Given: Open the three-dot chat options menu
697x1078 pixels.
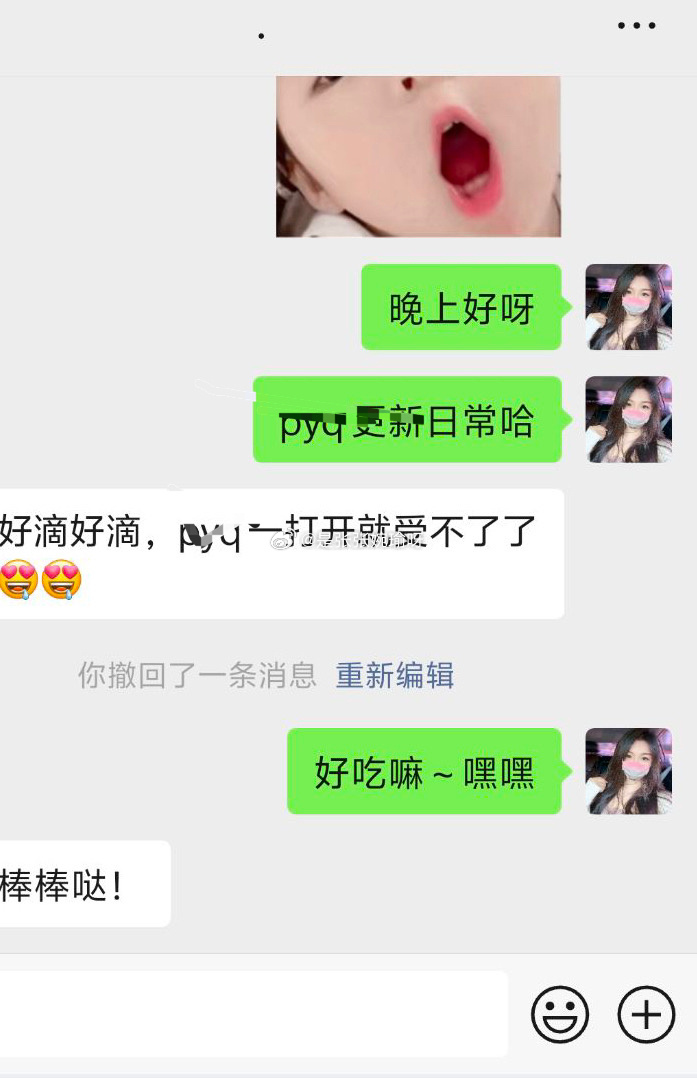Looking at the screenshot, I should coord(636,26).
